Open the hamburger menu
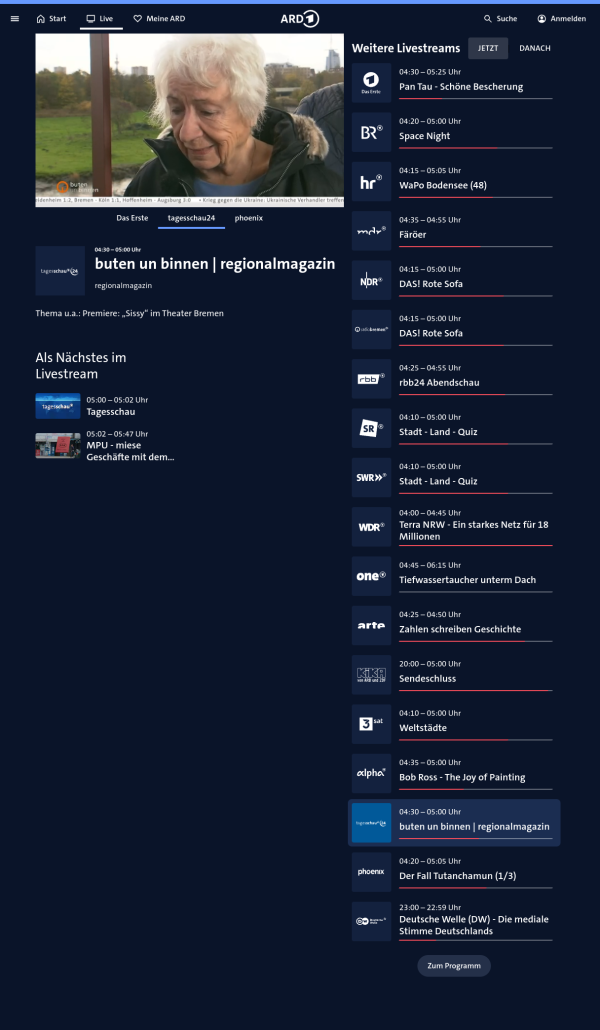This screenshot has width=600, height=1030. click(x=14, y=18)
